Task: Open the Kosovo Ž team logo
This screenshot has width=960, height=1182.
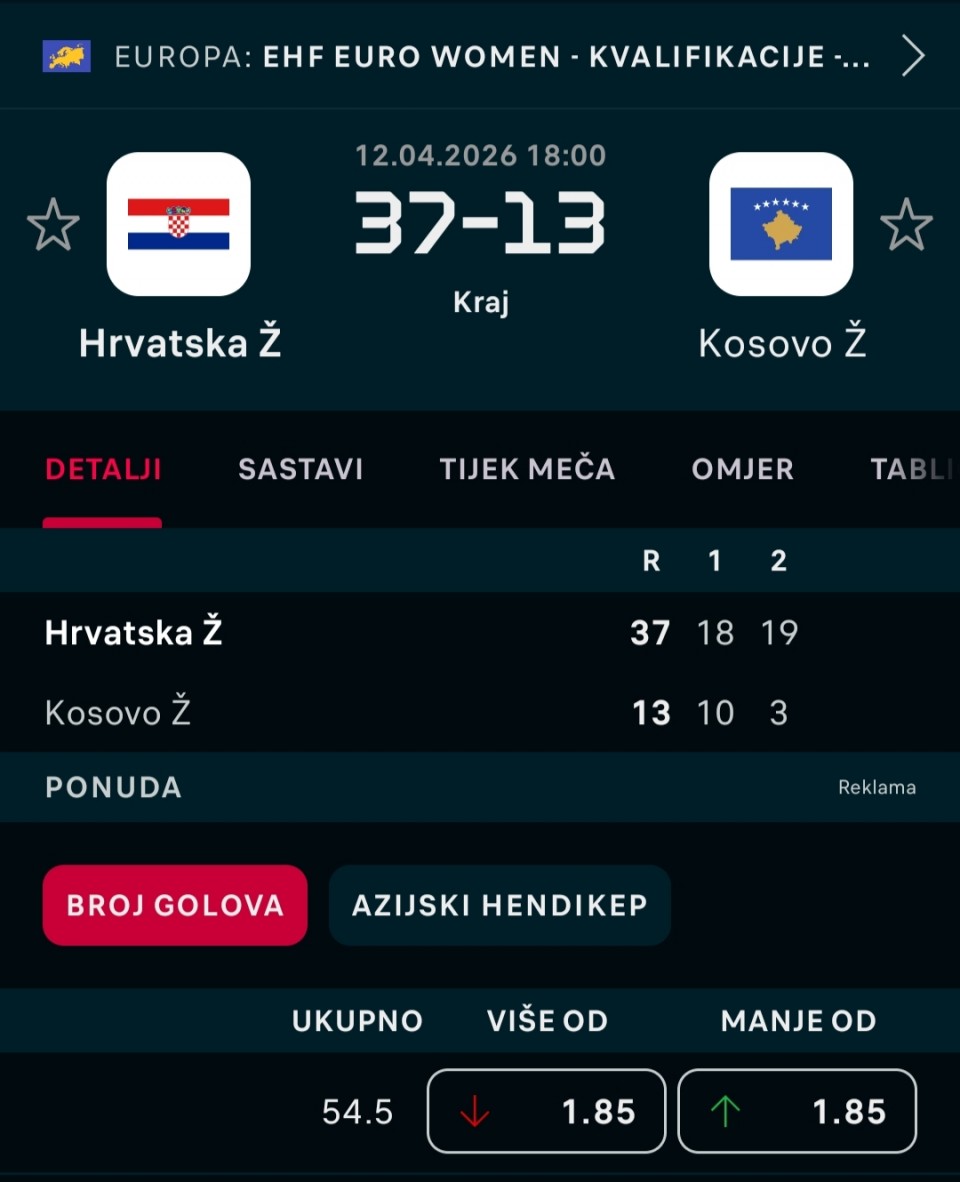Action: (781, 224)
